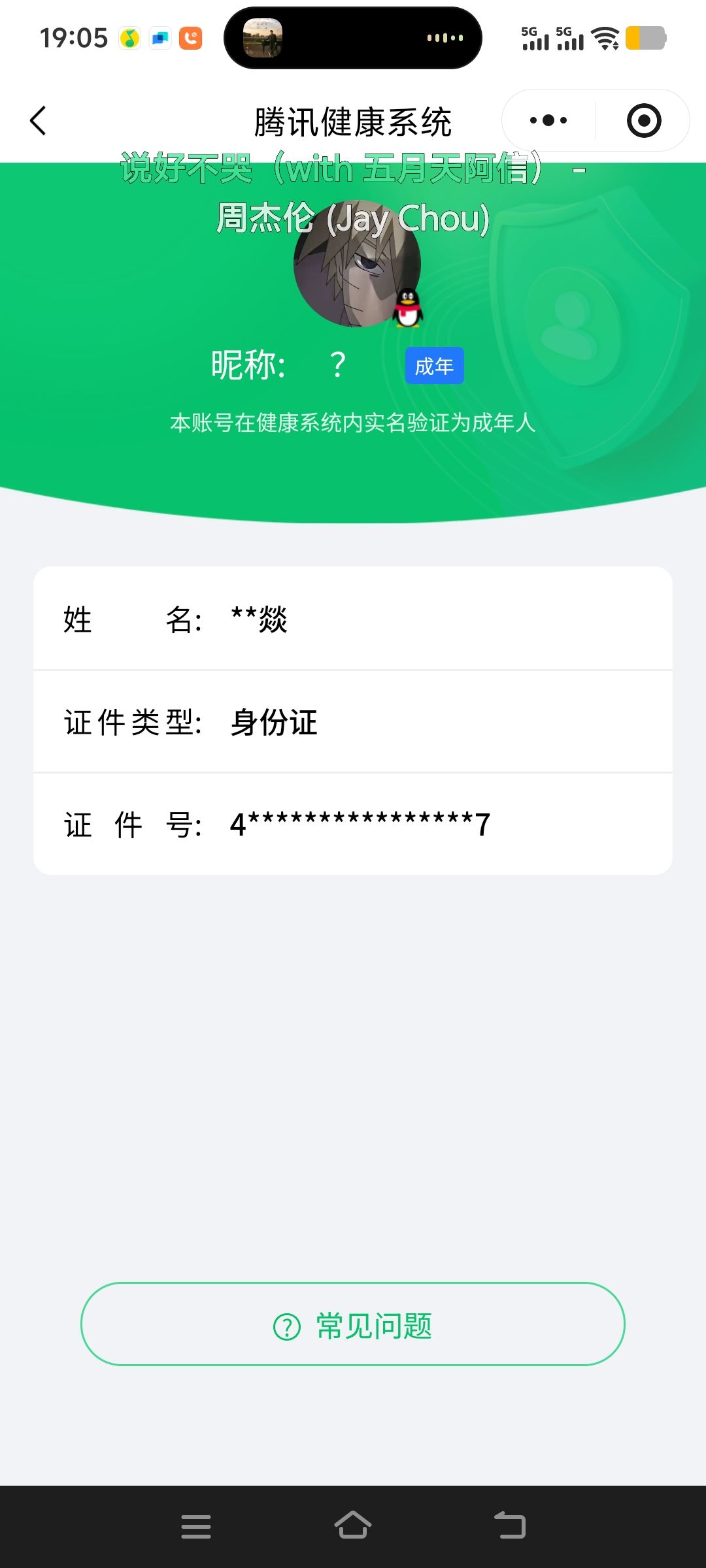Tap the call notification icon in status bar

pyautogui.click(x=190, y=37)
